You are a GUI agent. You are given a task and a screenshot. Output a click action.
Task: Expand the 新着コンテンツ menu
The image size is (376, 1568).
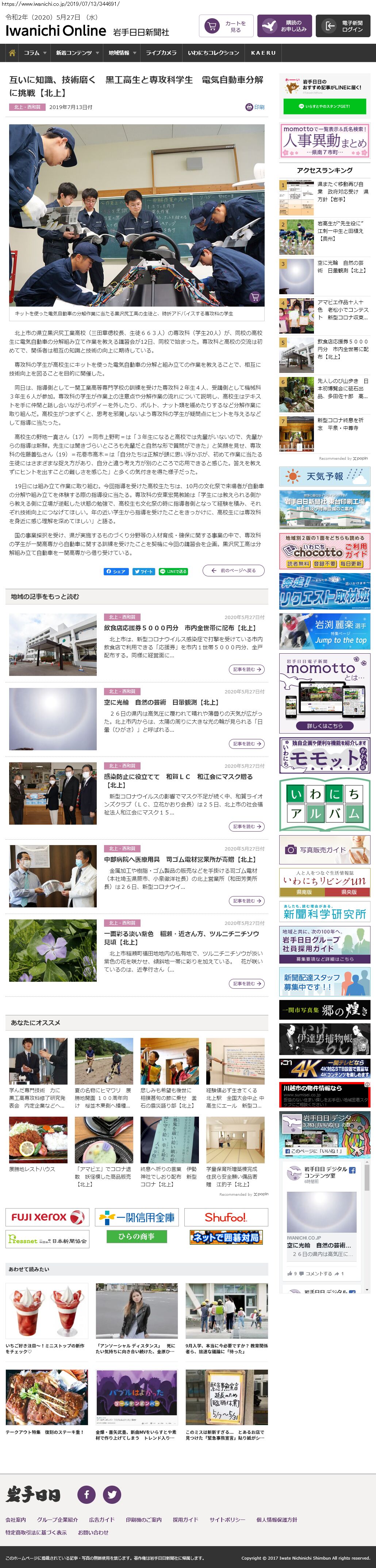[77, 53]
